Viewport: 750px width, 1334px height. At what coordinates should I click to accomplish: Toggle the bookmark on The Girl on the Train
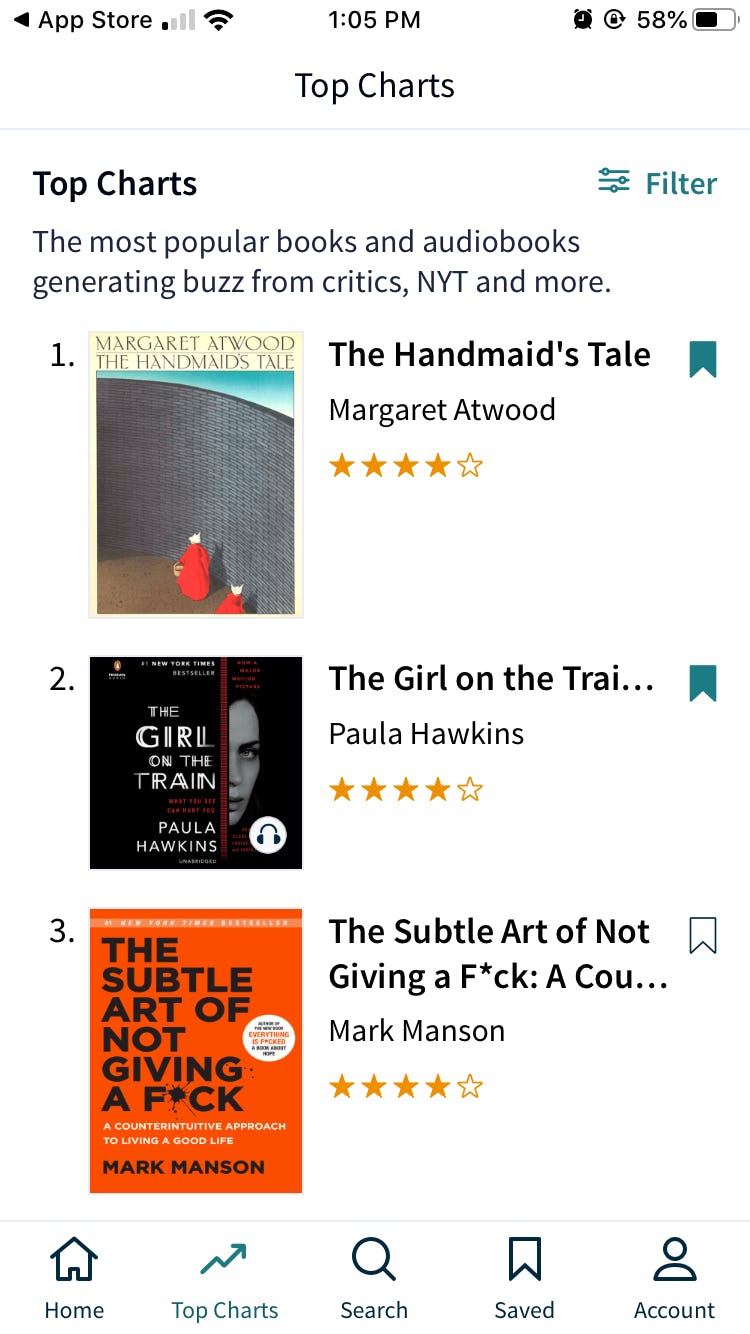pyautogui.click(x=704, y=684)
